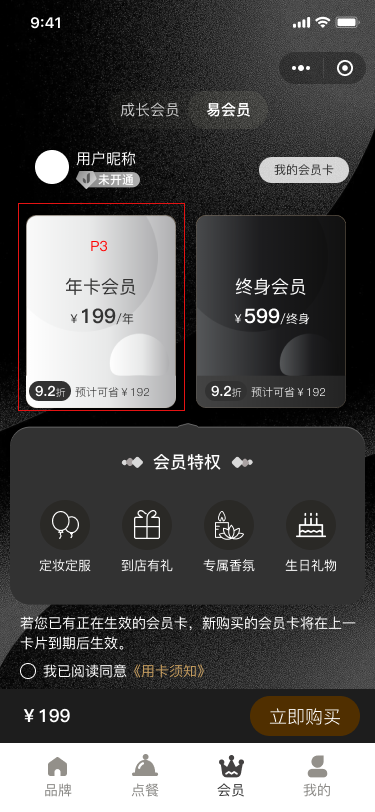Check the 我已阅读同意 agreement circle
Screen dimensions: 375x812
click(27, 672)
